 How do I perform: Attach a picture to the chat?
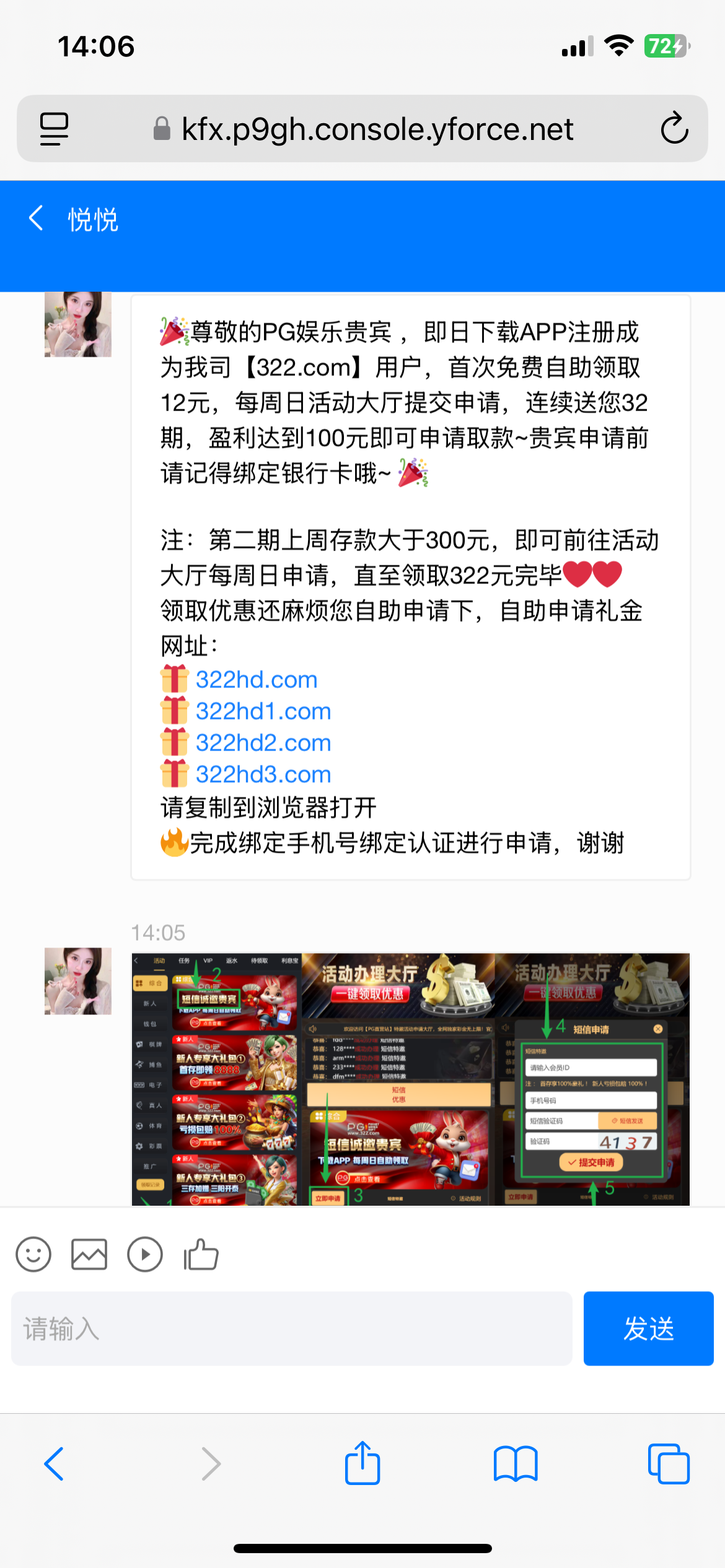[89, 1255]
